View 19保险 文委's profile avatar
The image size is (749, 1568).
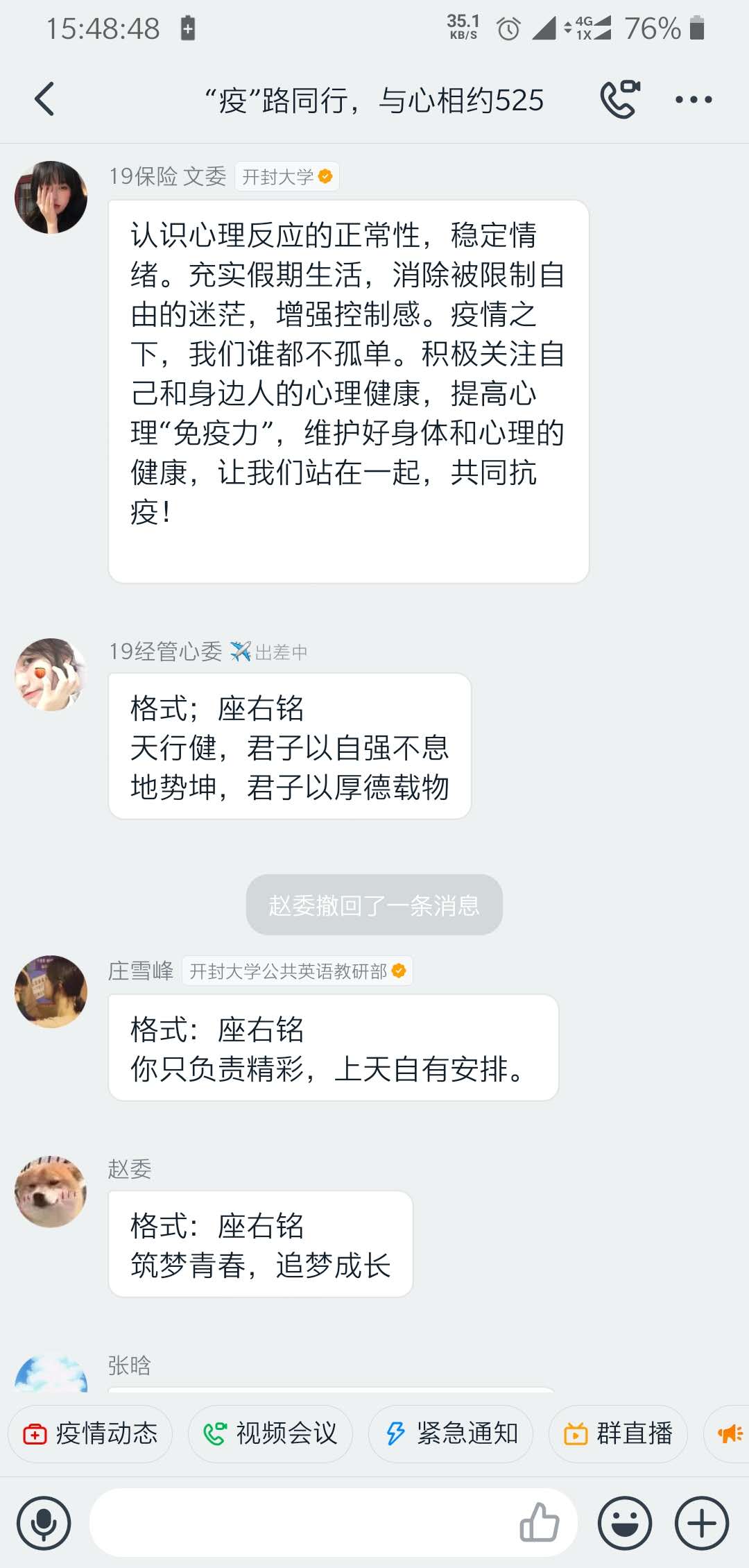click(51, 198)
